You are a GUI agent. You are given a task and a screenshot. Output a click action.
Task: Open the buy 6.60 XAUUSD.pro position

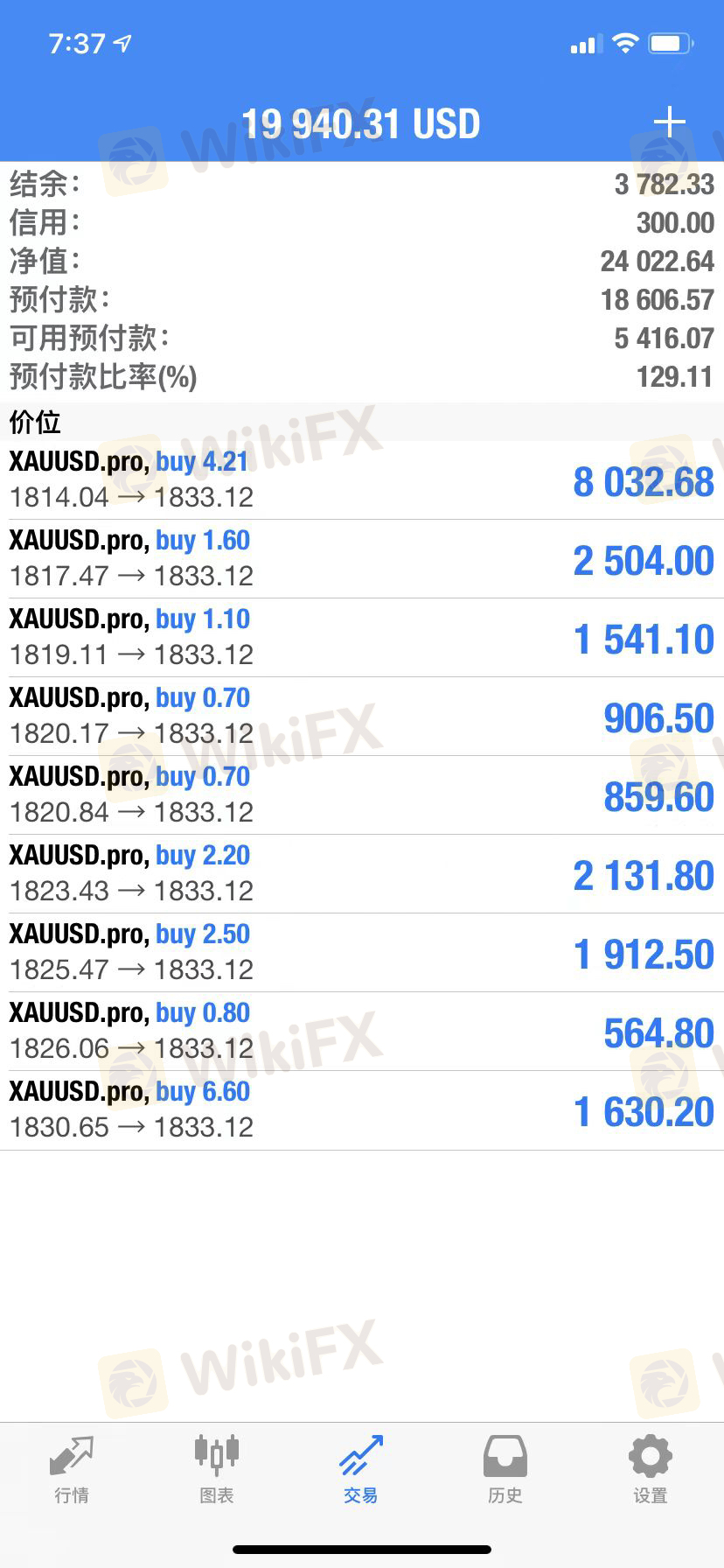tap(362, 1109)
